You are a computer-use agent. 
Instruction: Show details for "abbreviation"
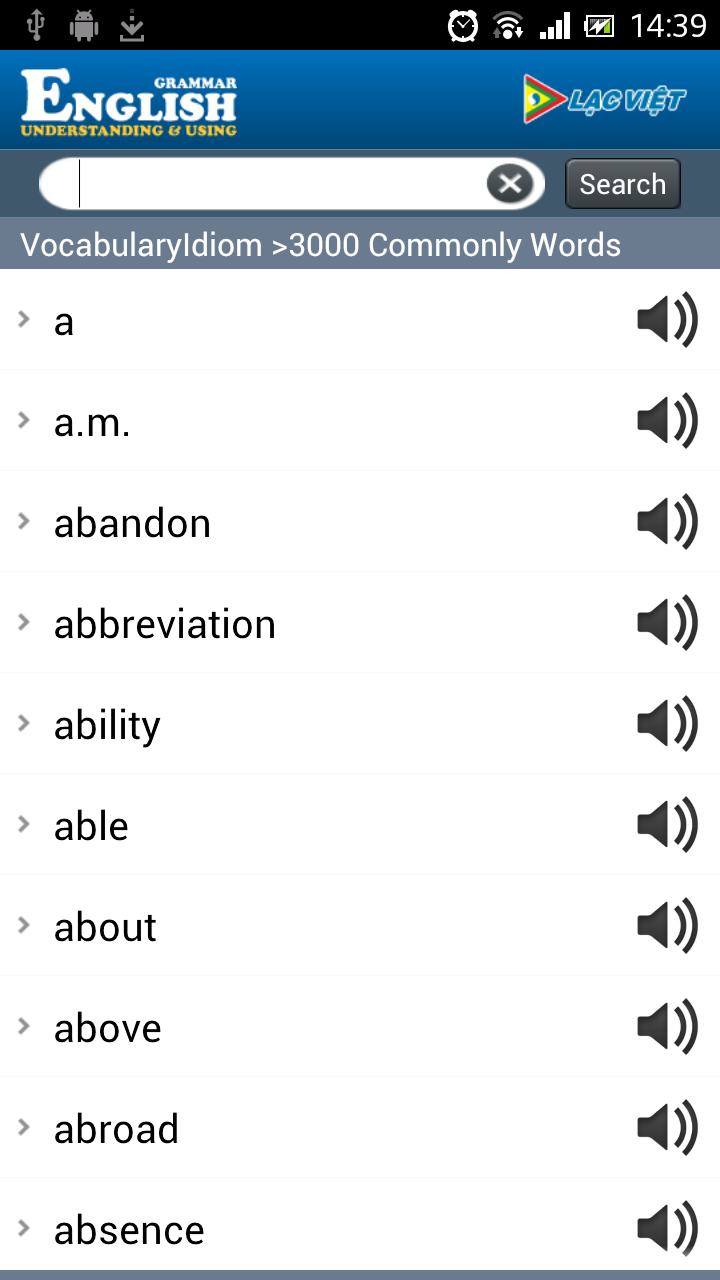click(360, 623)
